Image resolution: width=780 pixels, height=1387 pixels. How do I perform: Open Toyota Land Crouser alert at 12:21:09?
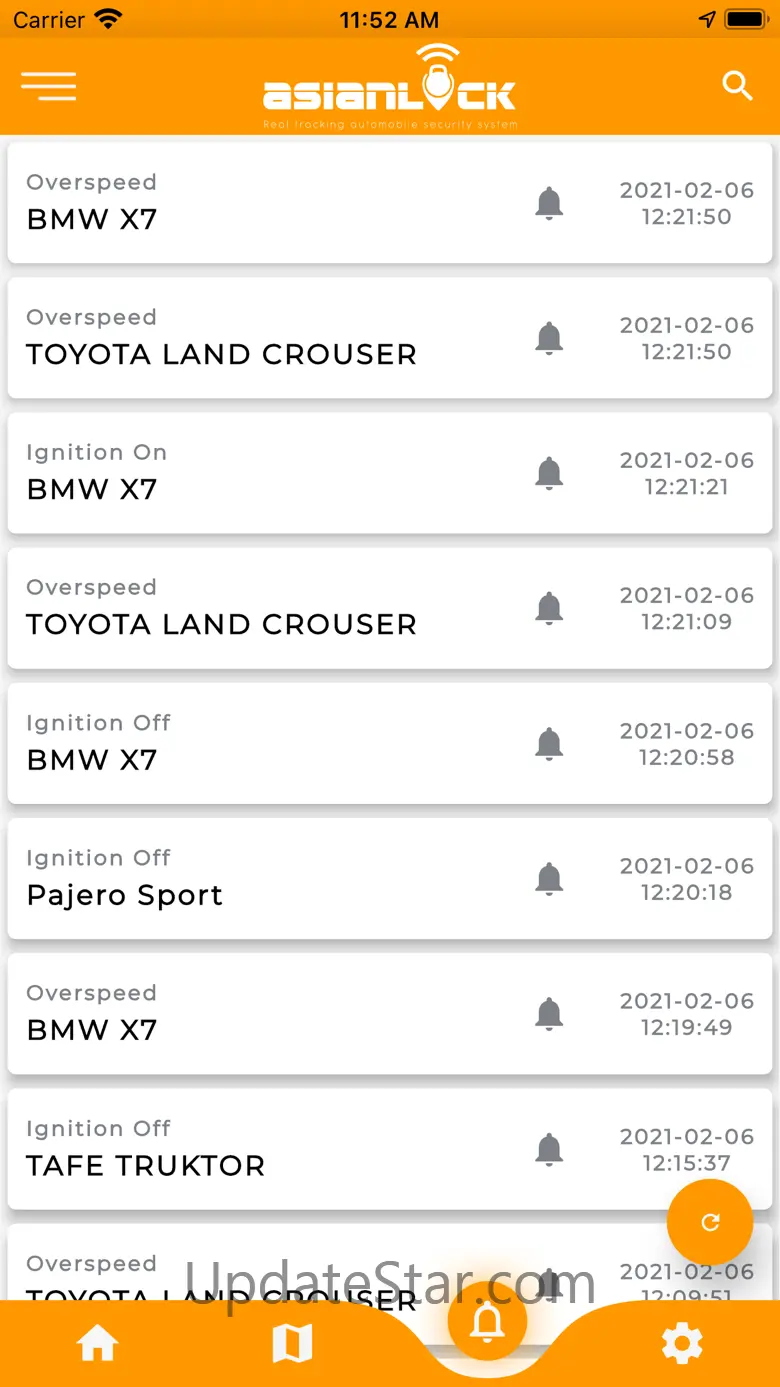point(390,608)
